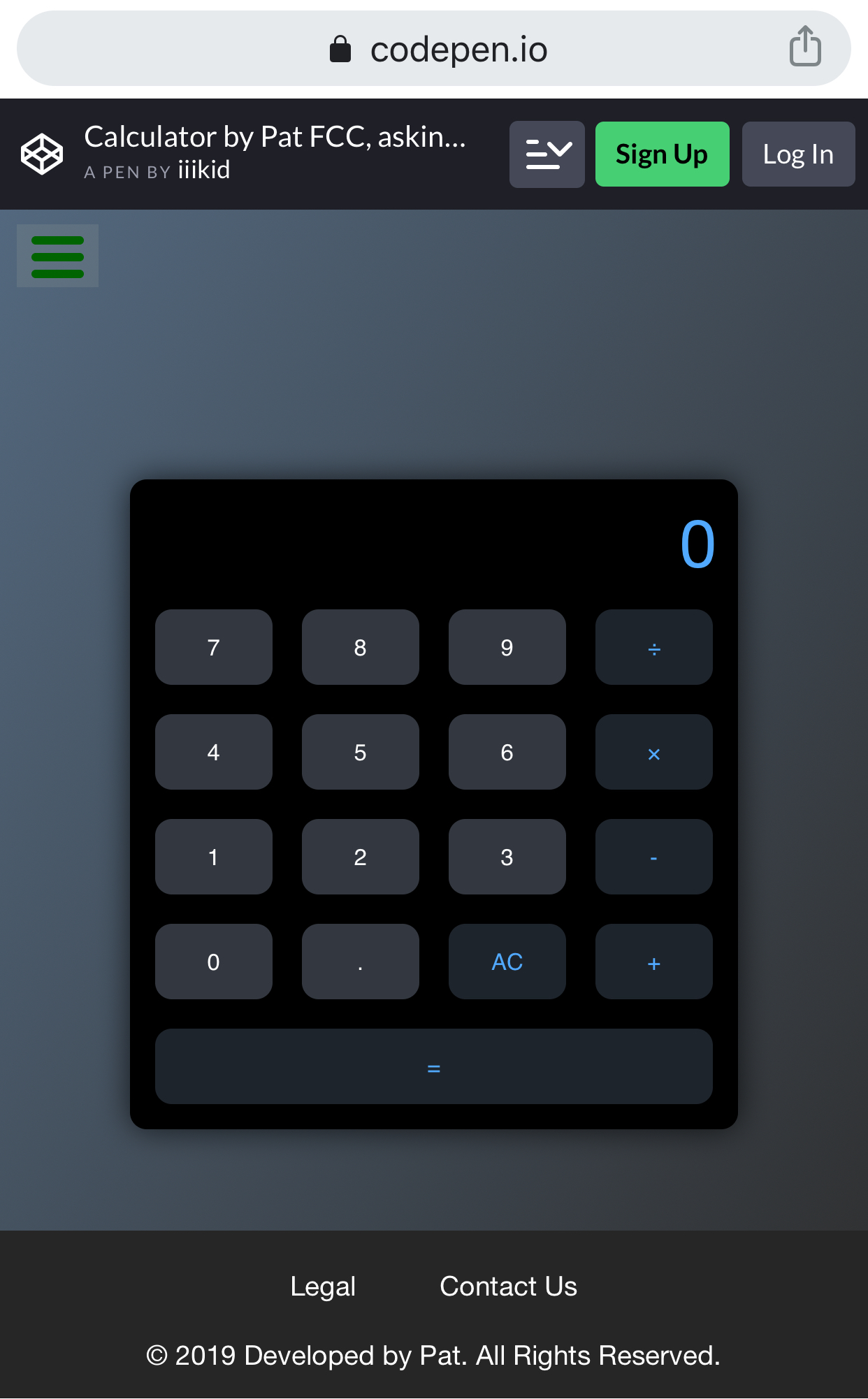
Task: Open the green hamburger menu
Action: pos(57,256)
